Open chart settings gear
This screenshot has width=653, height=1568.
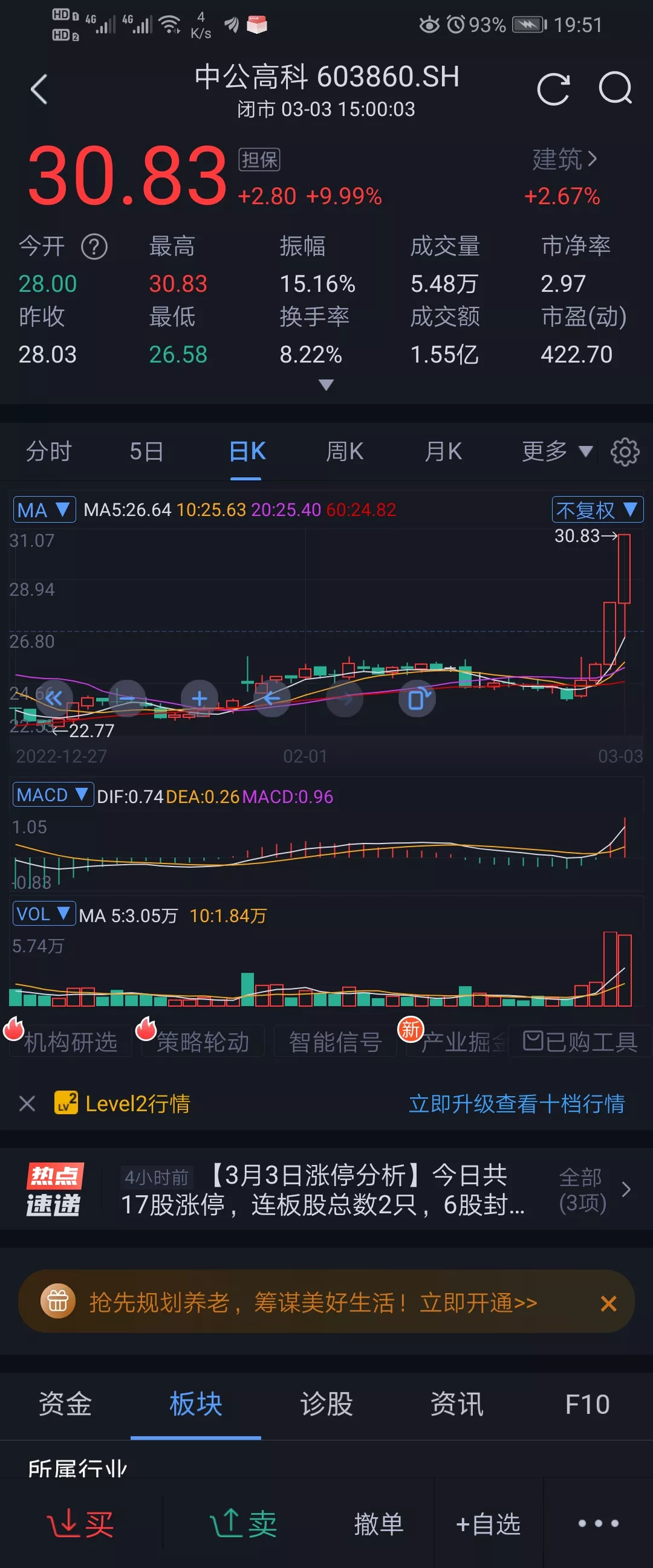click(x=625, y=452)
